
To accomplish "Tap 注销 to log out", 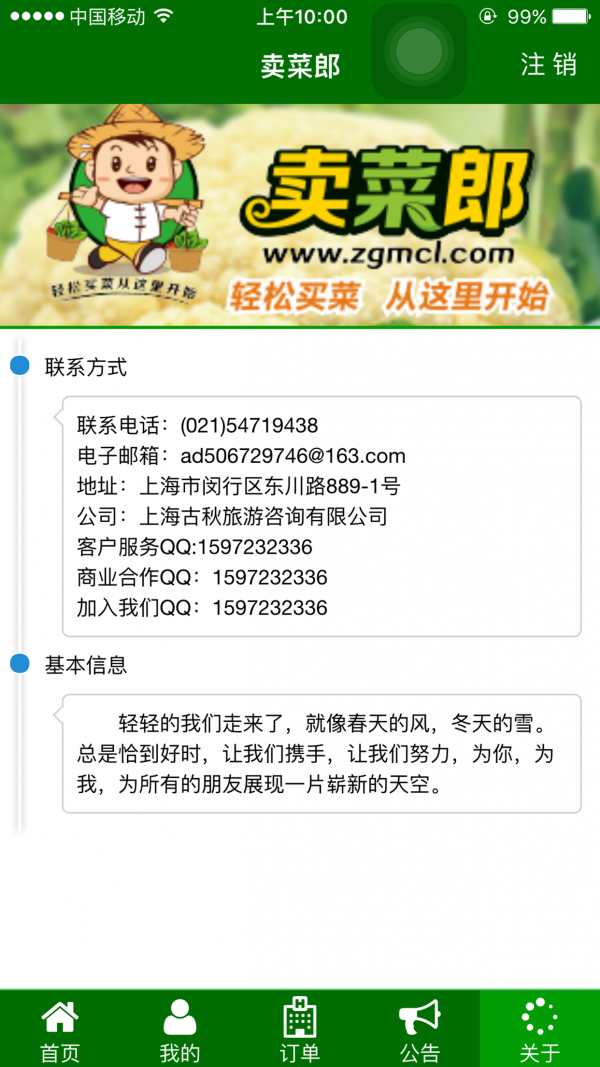I will (548, 65).
